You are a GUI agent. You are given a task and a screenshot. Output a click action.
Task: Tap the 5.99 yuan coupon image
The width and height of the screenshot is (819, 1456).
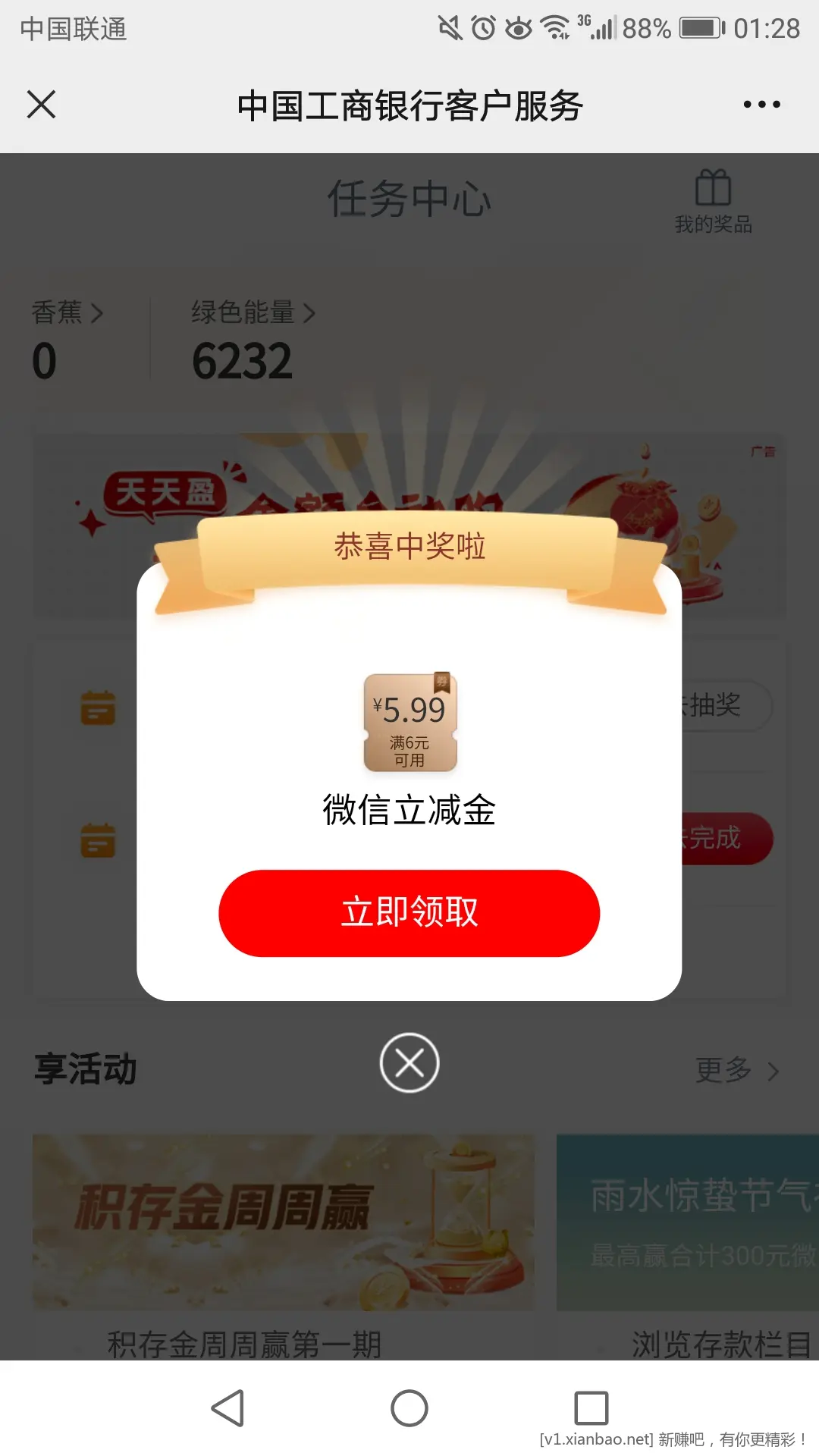pos(410,723)
